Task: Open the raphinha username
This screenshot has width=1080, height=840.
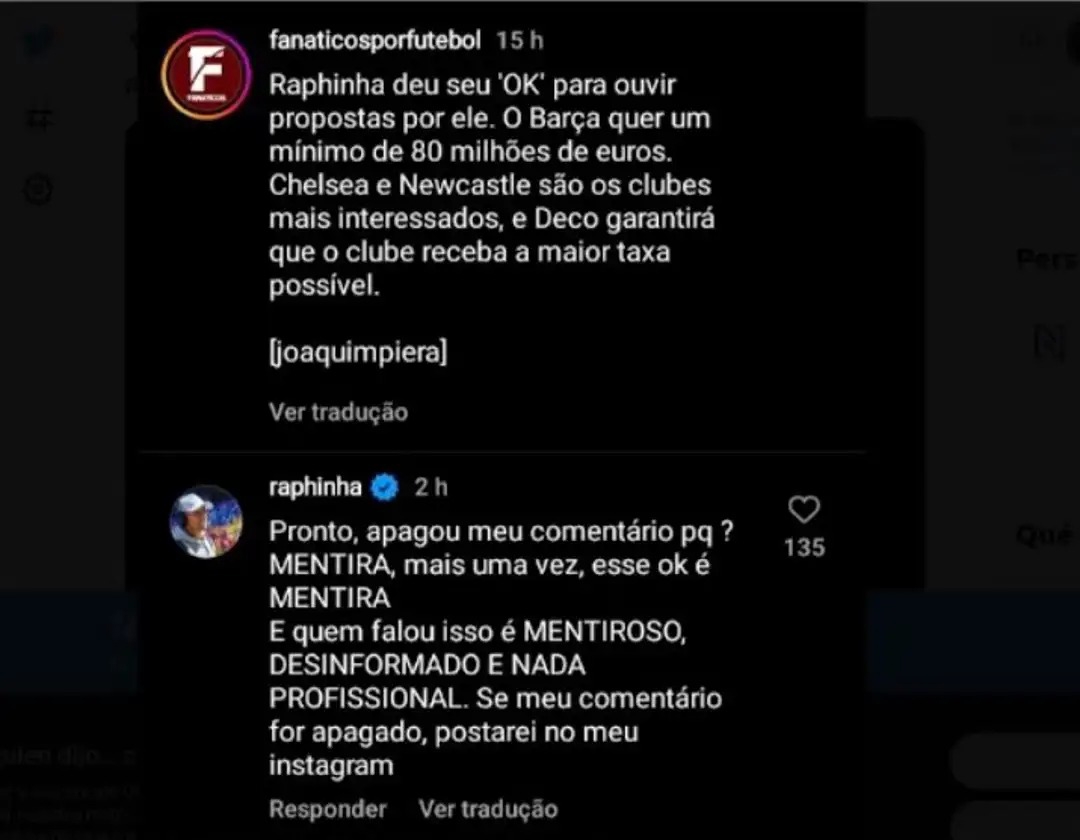Action: pos(315,487)
